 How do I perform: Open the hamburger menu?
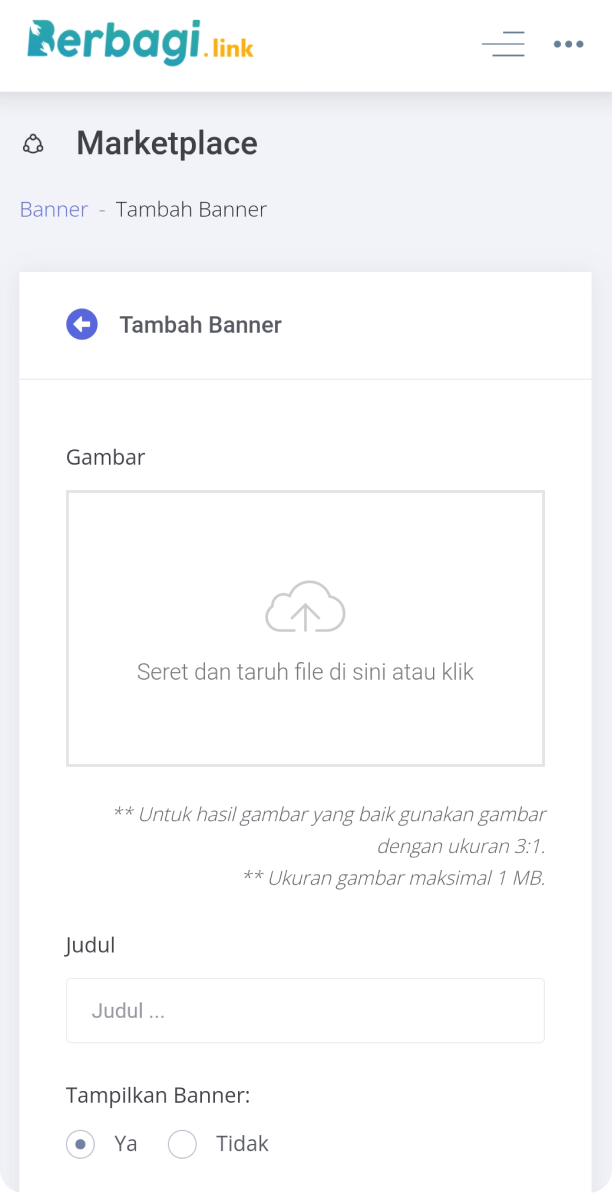(503, 44)
